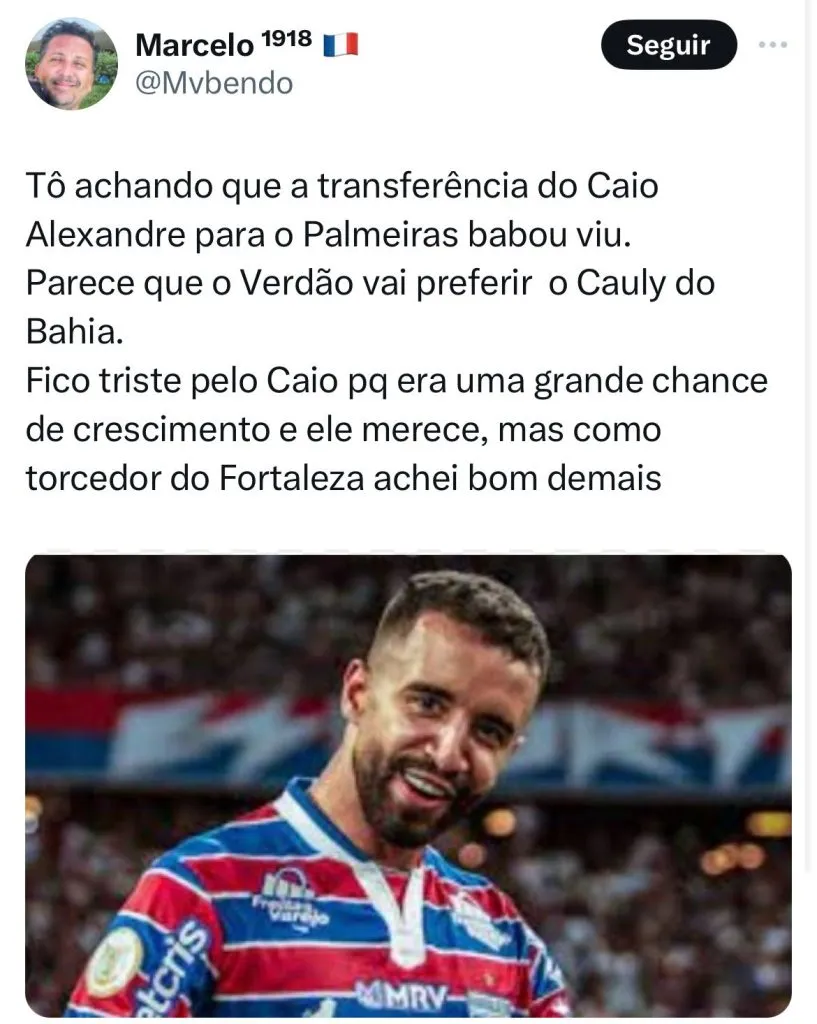Follow Marcelo with the Seguir button
The height and width of the screenshot is (1024, 817).
[668, 46]
